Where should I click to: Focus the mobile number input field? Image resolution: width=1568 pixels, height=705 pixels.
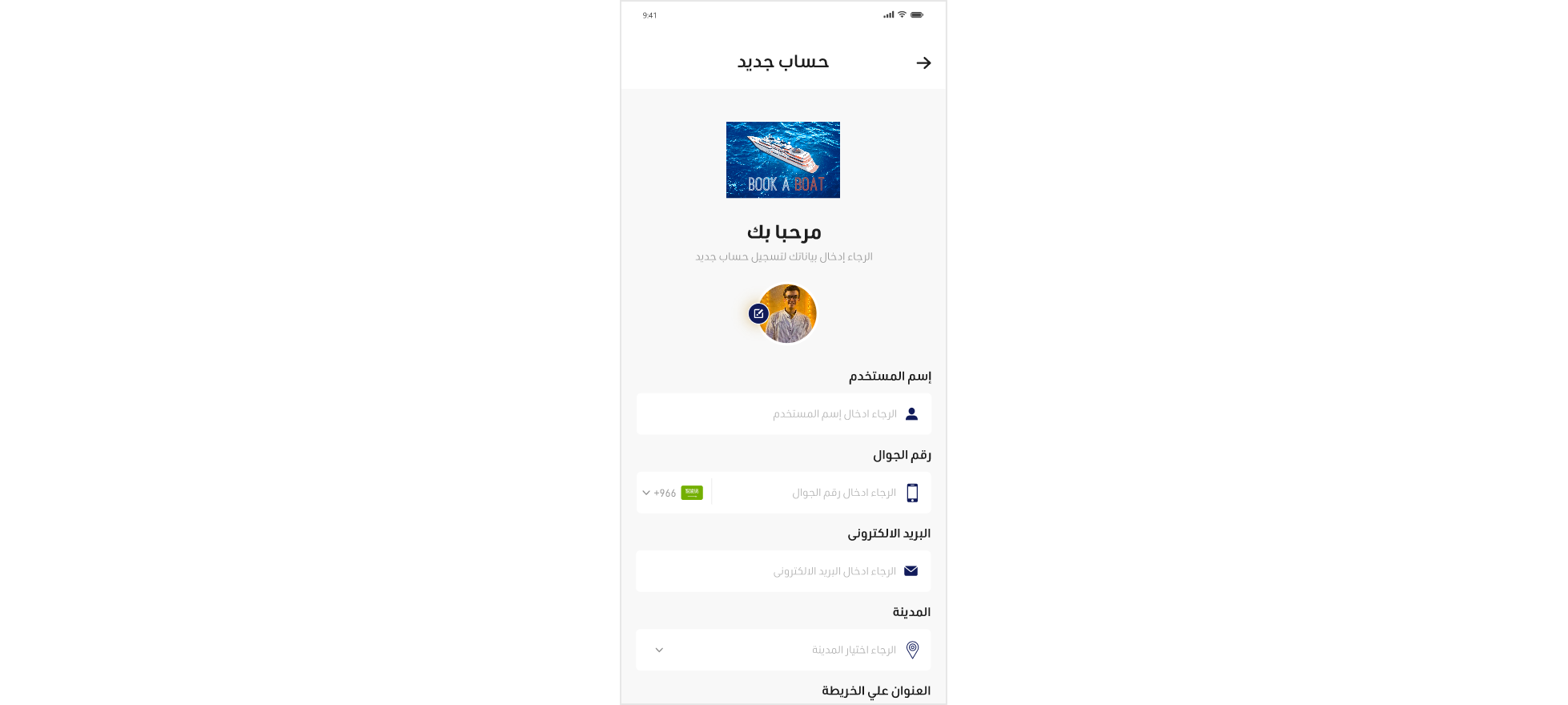pyautogui.click(x=809, y=493)
